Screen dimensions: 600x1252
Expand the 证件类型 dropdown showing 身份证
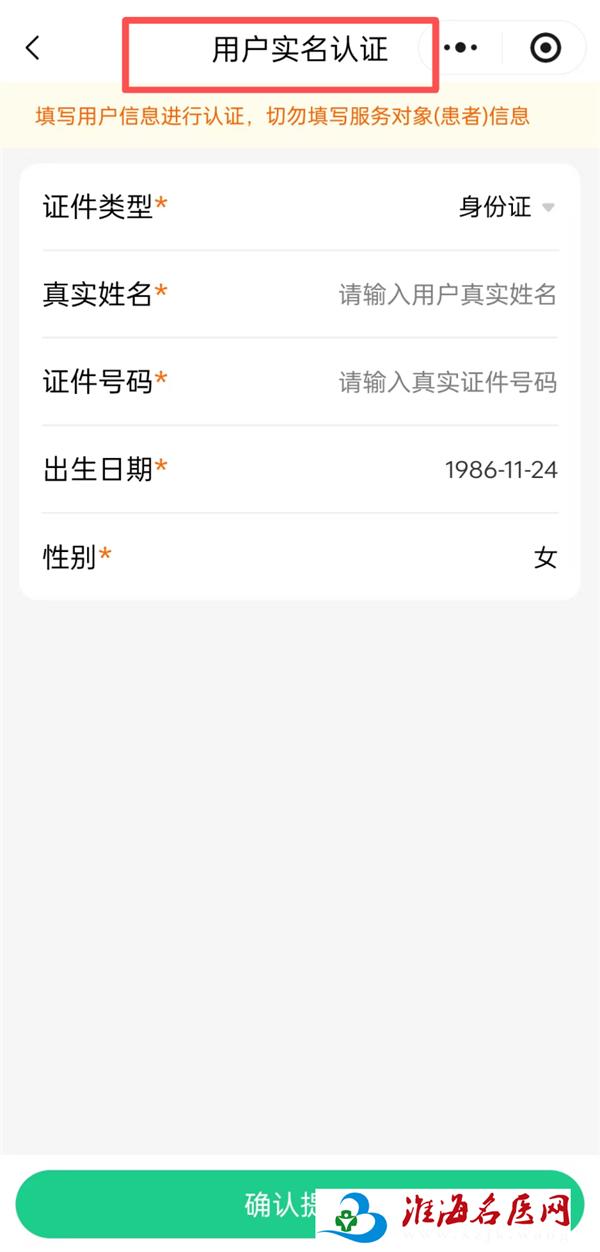(506, 207)
